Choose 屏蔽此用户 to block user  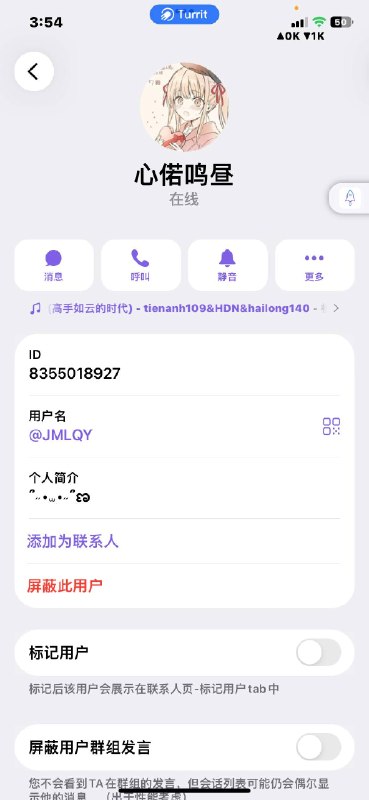[65, 586]
